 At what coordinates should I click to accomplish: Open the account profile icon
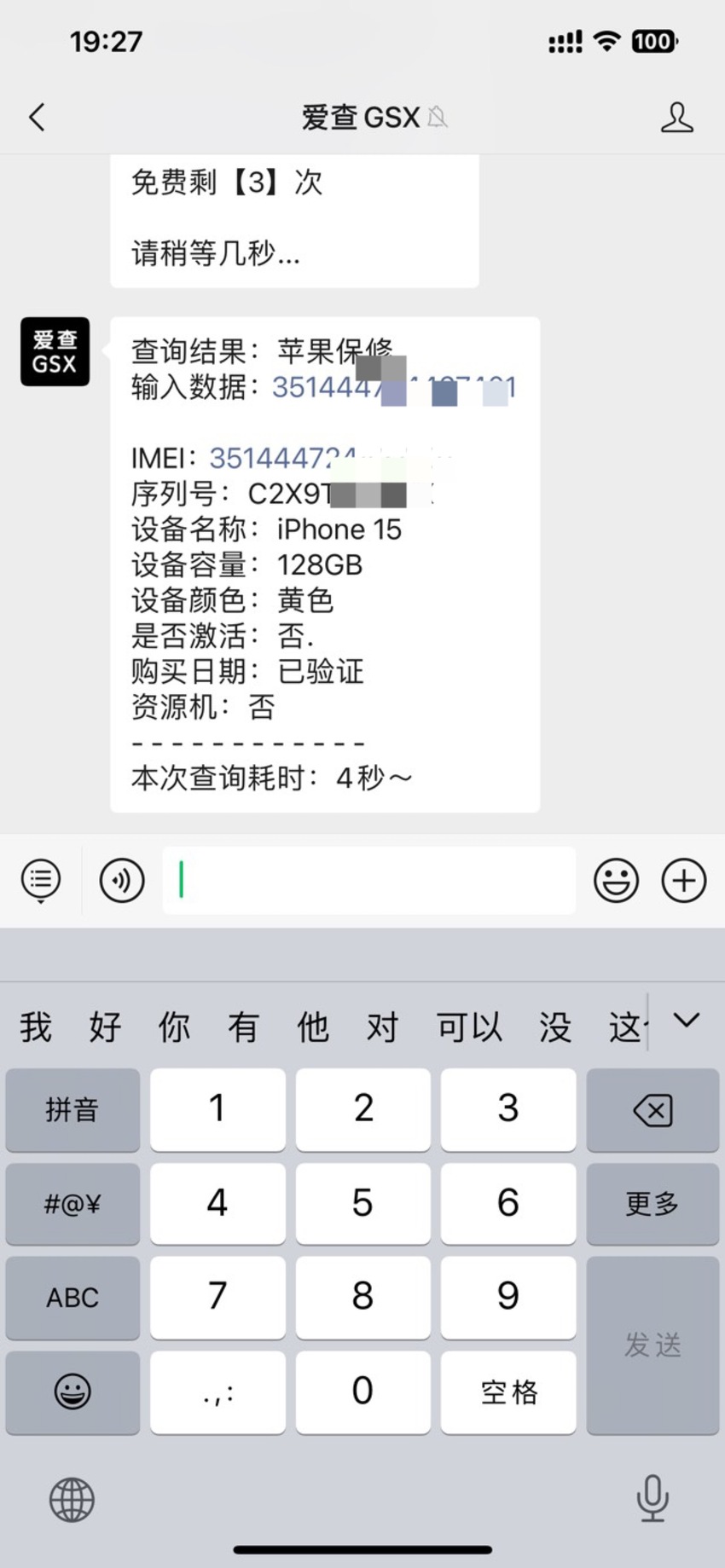(677, 117)
